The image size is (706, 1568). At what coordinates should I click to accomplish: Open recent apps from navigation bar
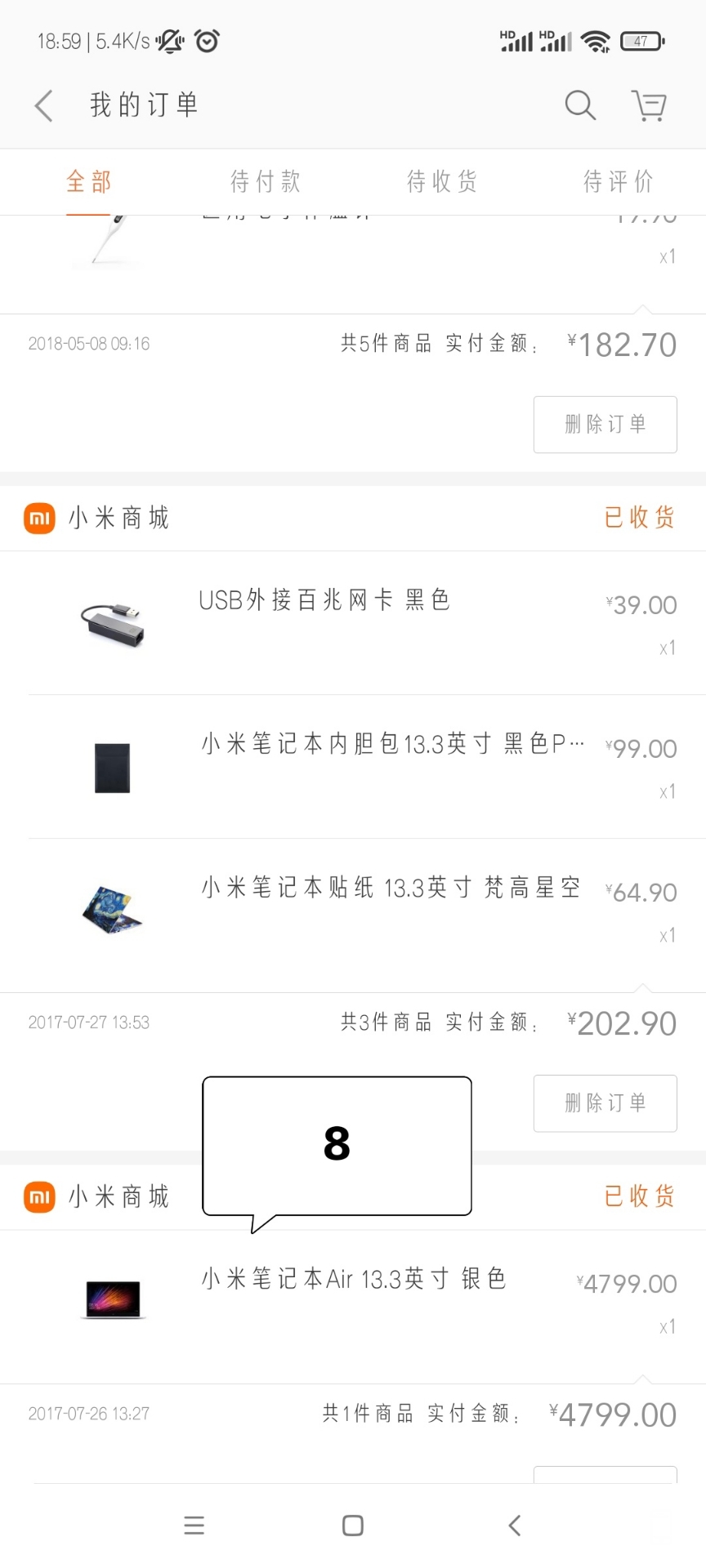point(194,1526)
